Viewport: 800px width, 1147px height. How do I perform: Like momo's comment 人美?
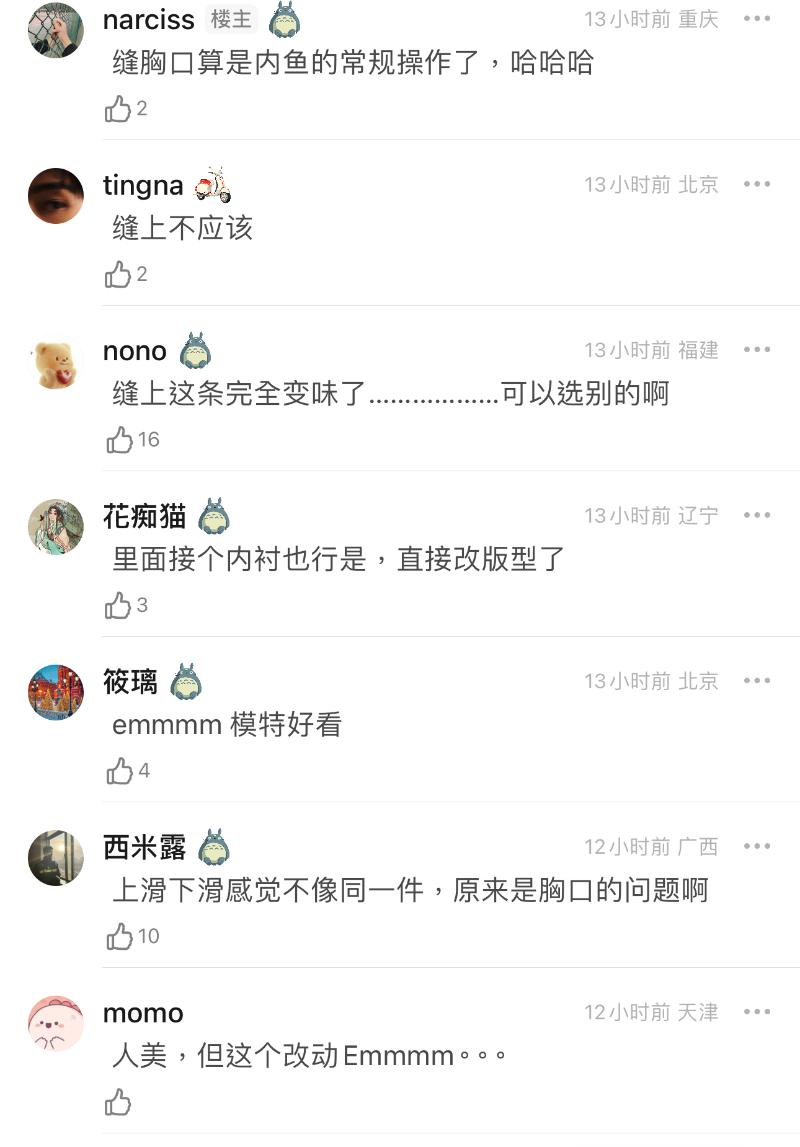pyautogui.click(x=118, y=1102)
